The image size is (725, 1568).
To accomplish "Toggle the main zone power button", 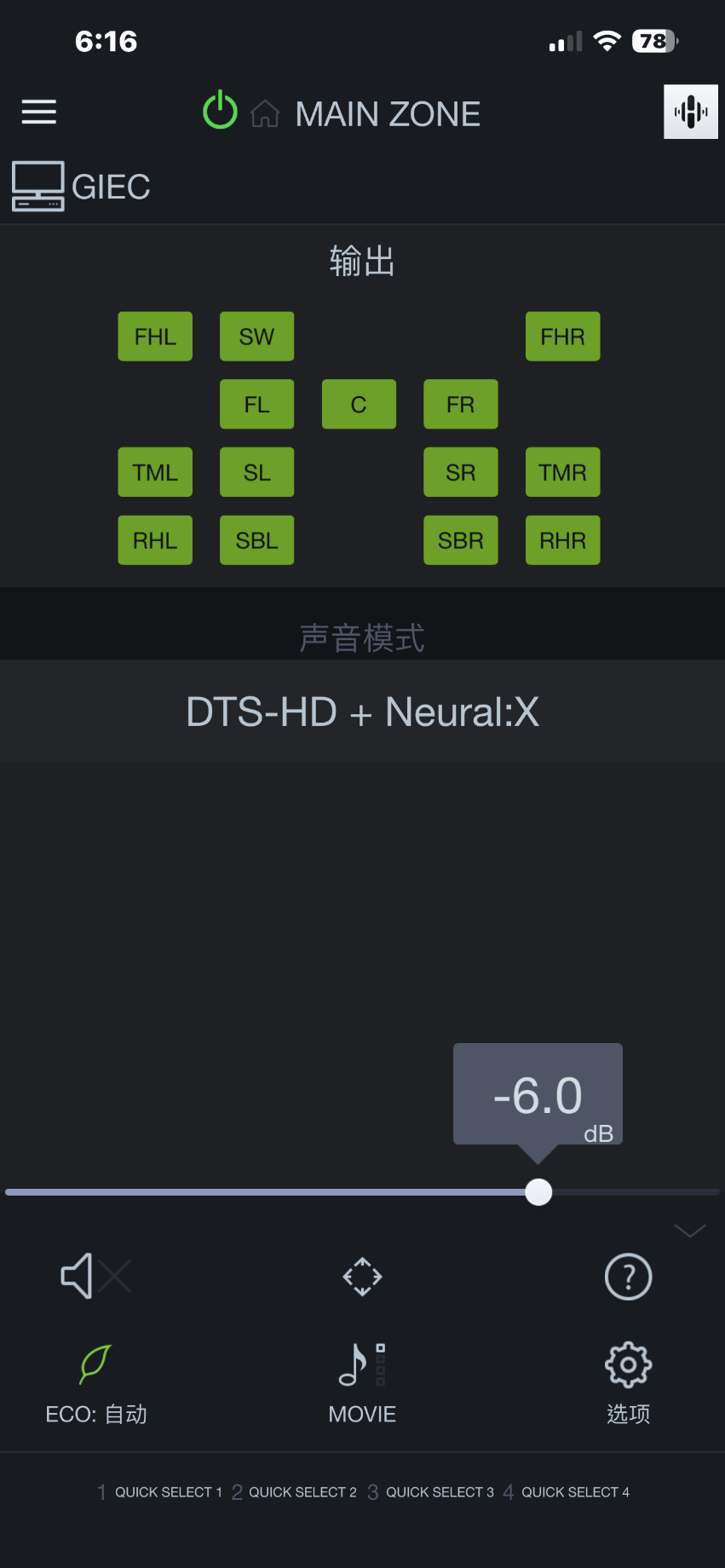I will pyautogui.click(x=220, y=111).
